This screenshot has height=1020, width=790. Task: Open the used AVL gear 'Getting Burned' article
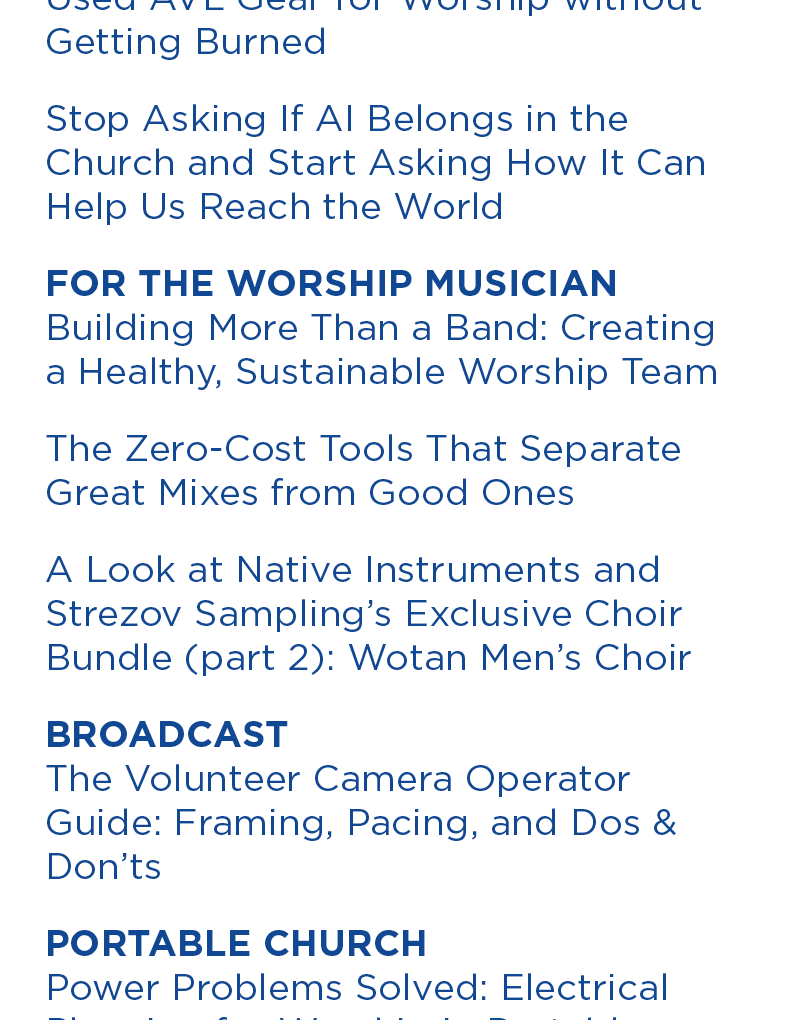pos(186,42)
